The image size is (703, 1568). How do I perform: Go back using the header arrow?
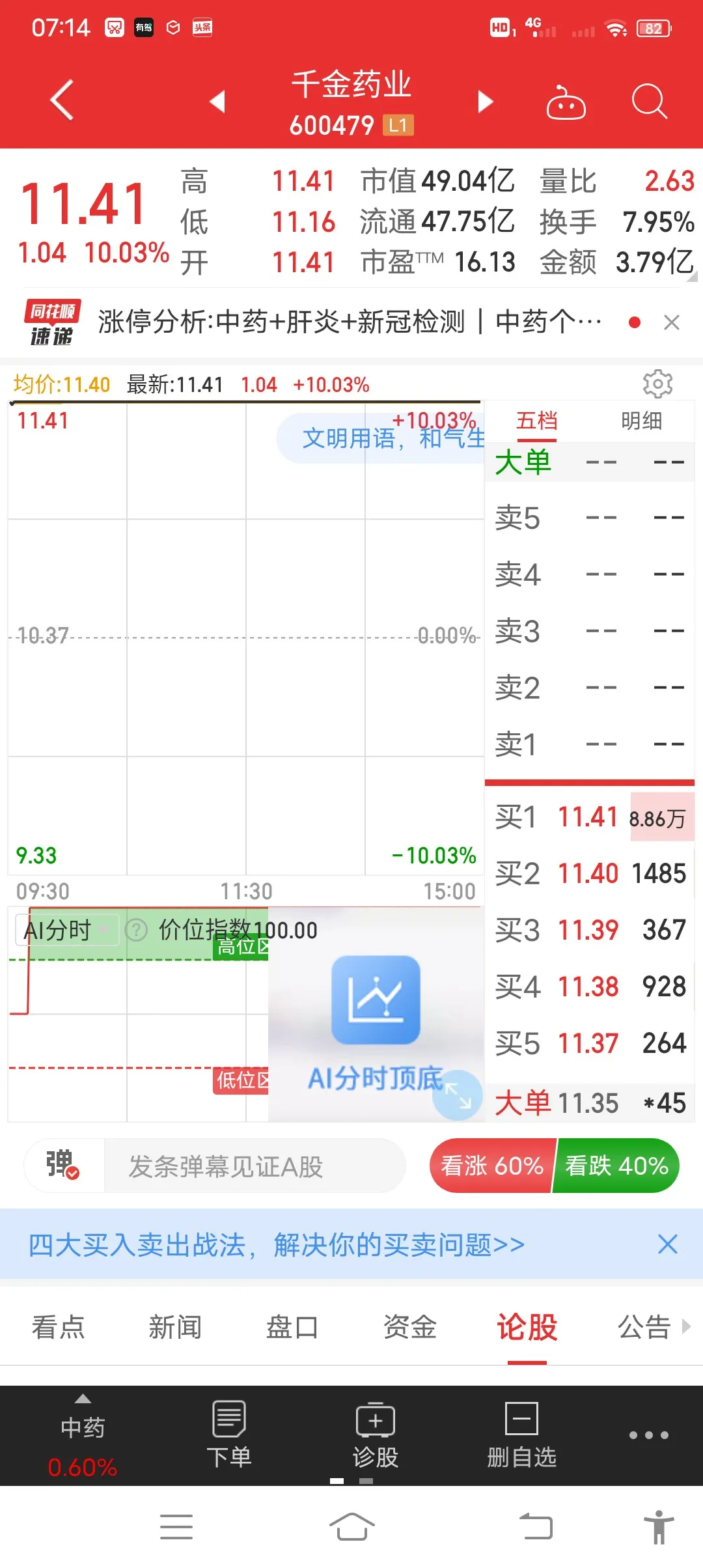[x=62, y=101]
